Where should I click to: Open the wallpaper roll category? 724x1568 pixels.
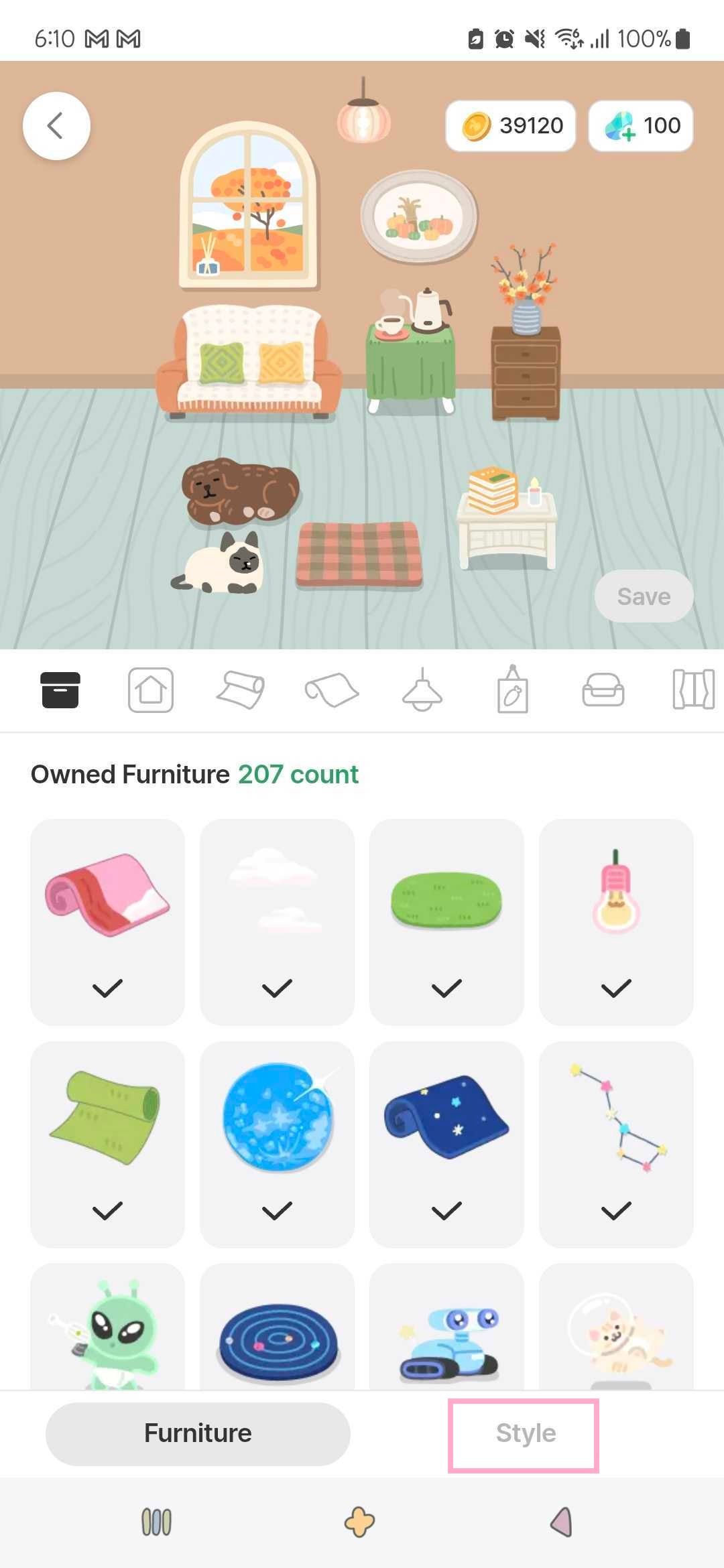coord(241,690)
